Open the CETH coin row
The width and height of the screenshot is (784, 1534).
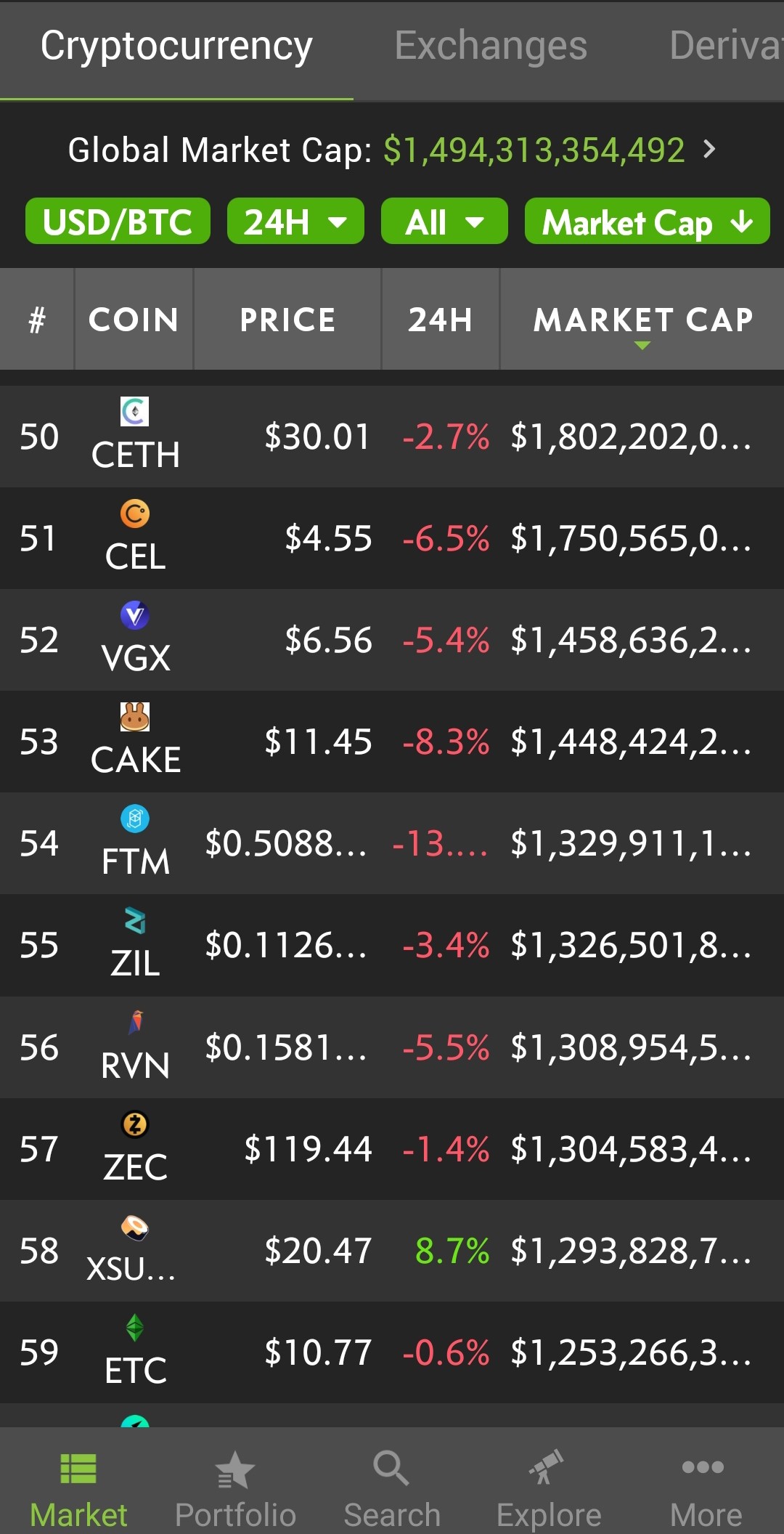[392, 437]
